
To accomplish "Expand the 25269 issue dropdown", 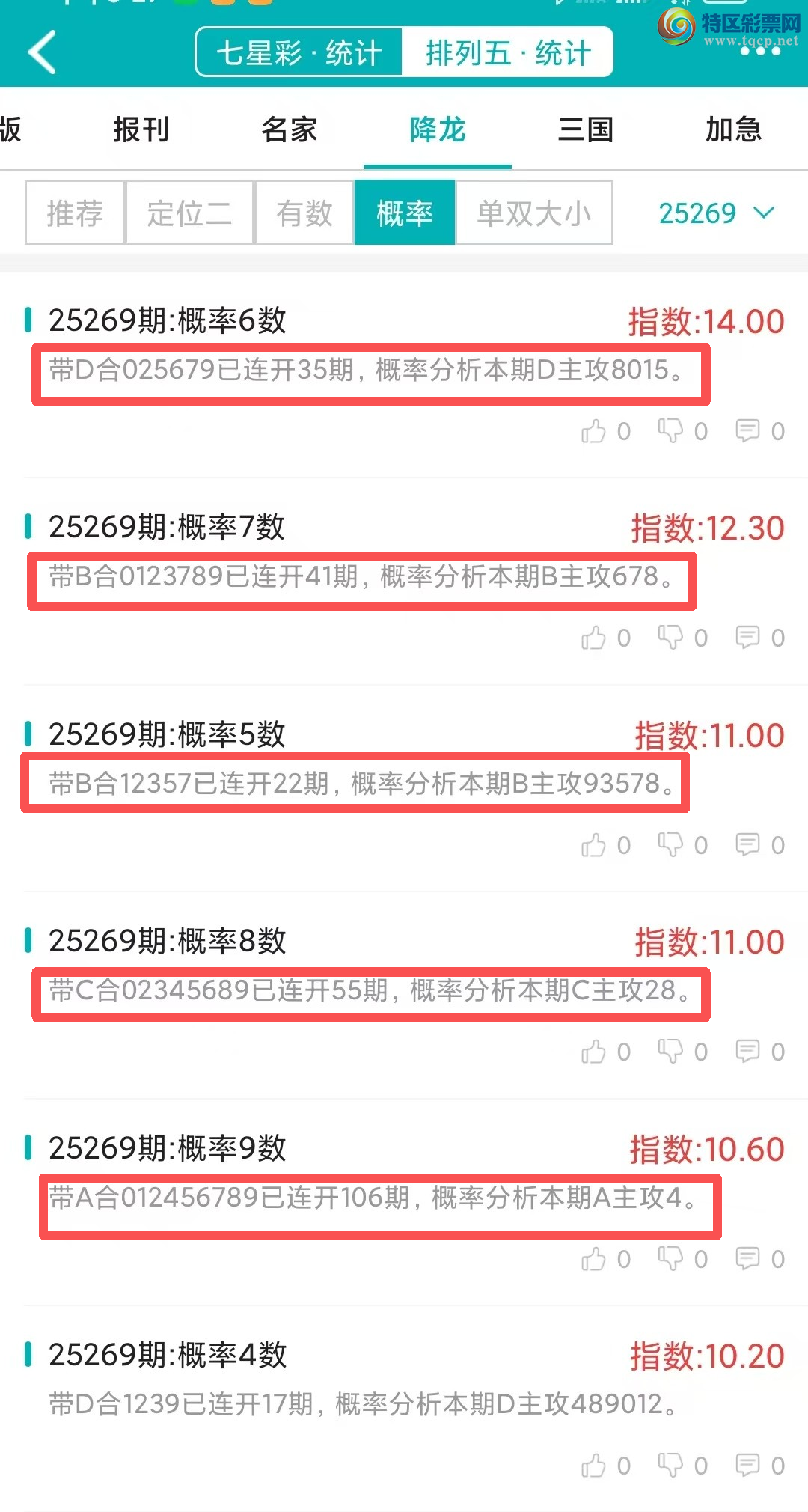I will tap(715, 213).
